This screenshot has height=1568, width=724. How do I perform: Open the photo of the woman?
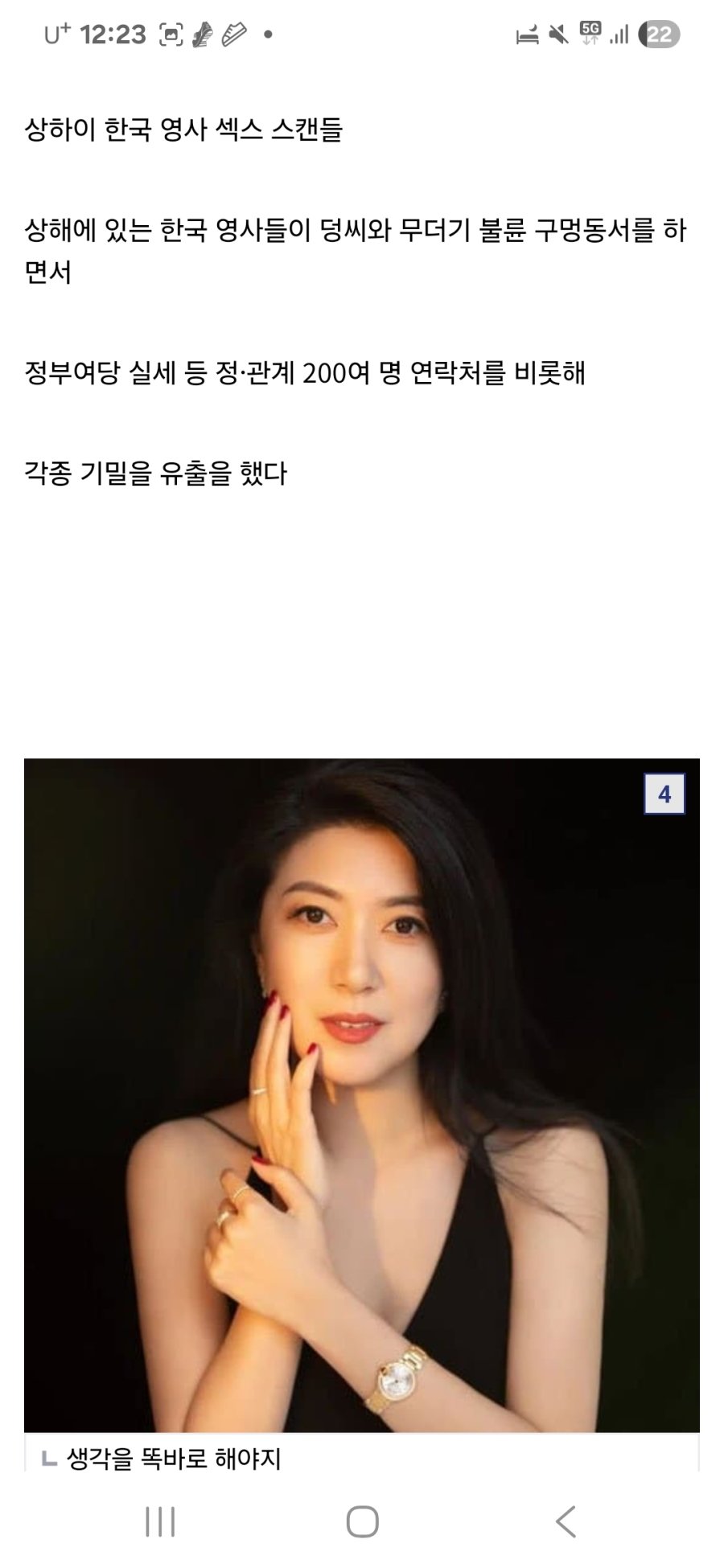click(361, 1094)
